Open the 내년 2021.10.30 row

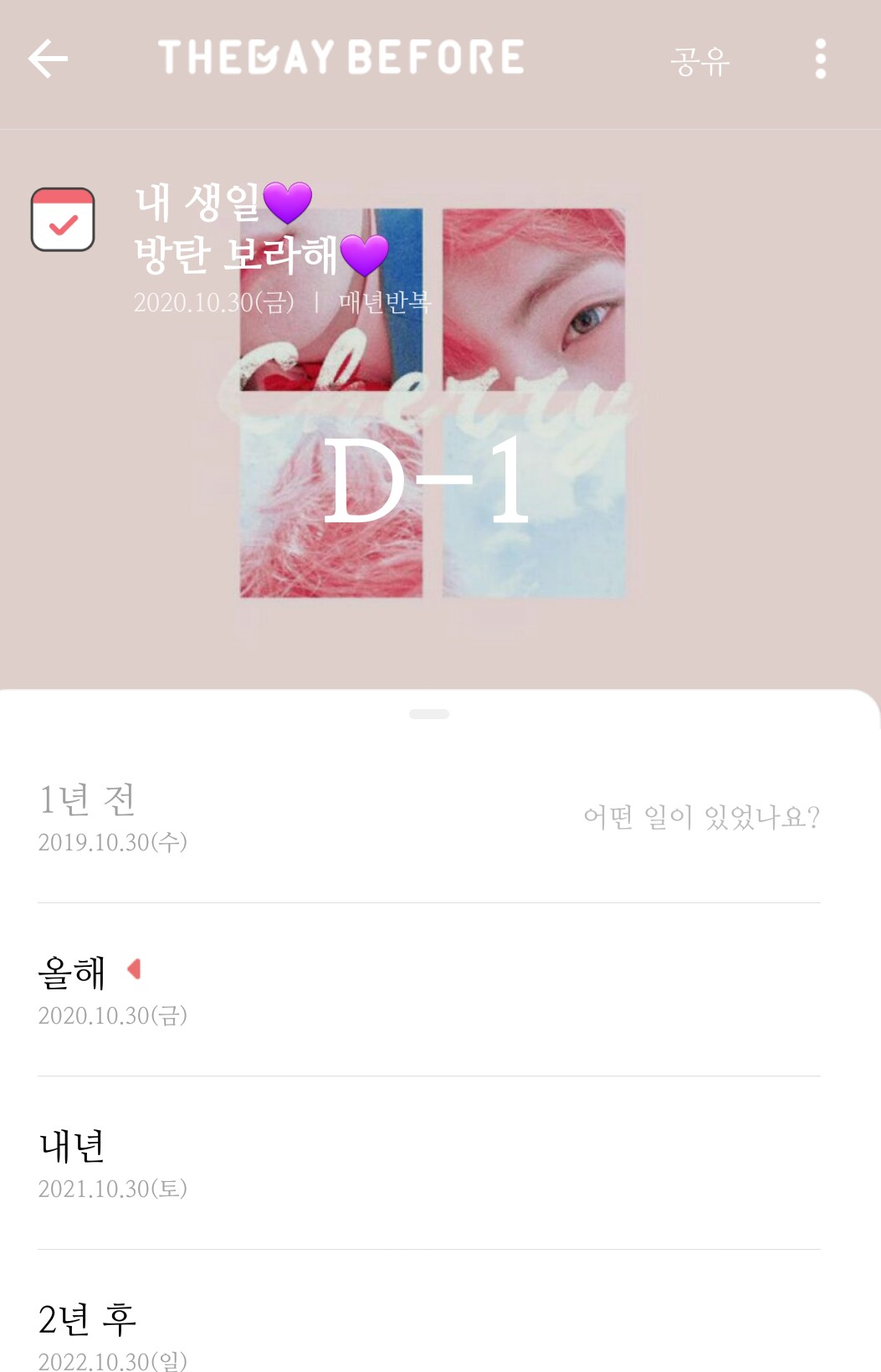(x=428, y=1164)
